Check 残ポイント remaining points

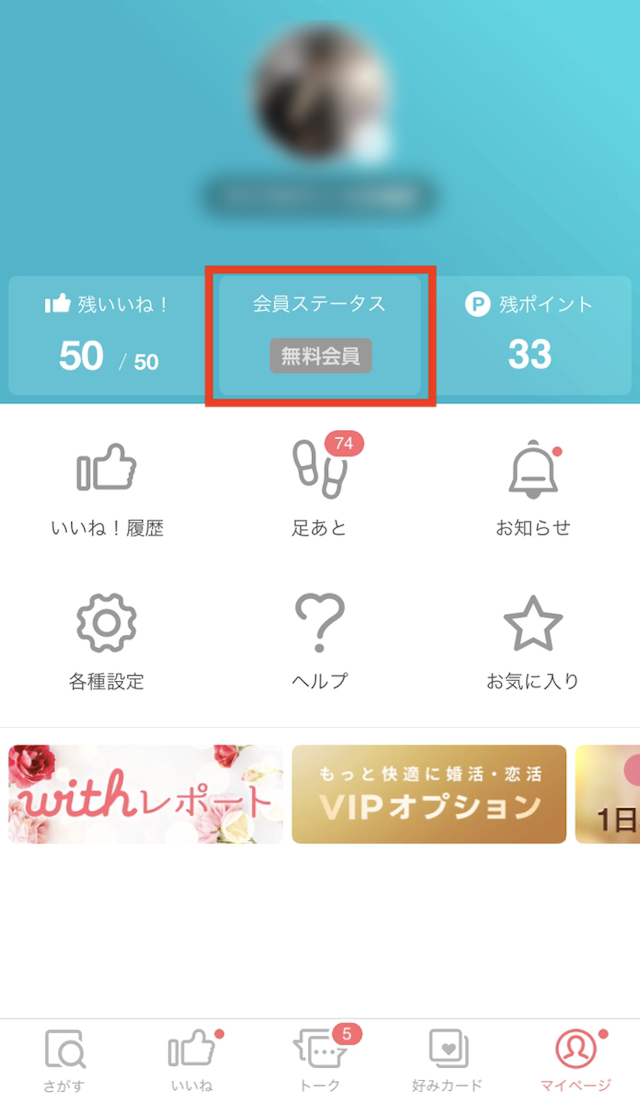pos(529,335)
